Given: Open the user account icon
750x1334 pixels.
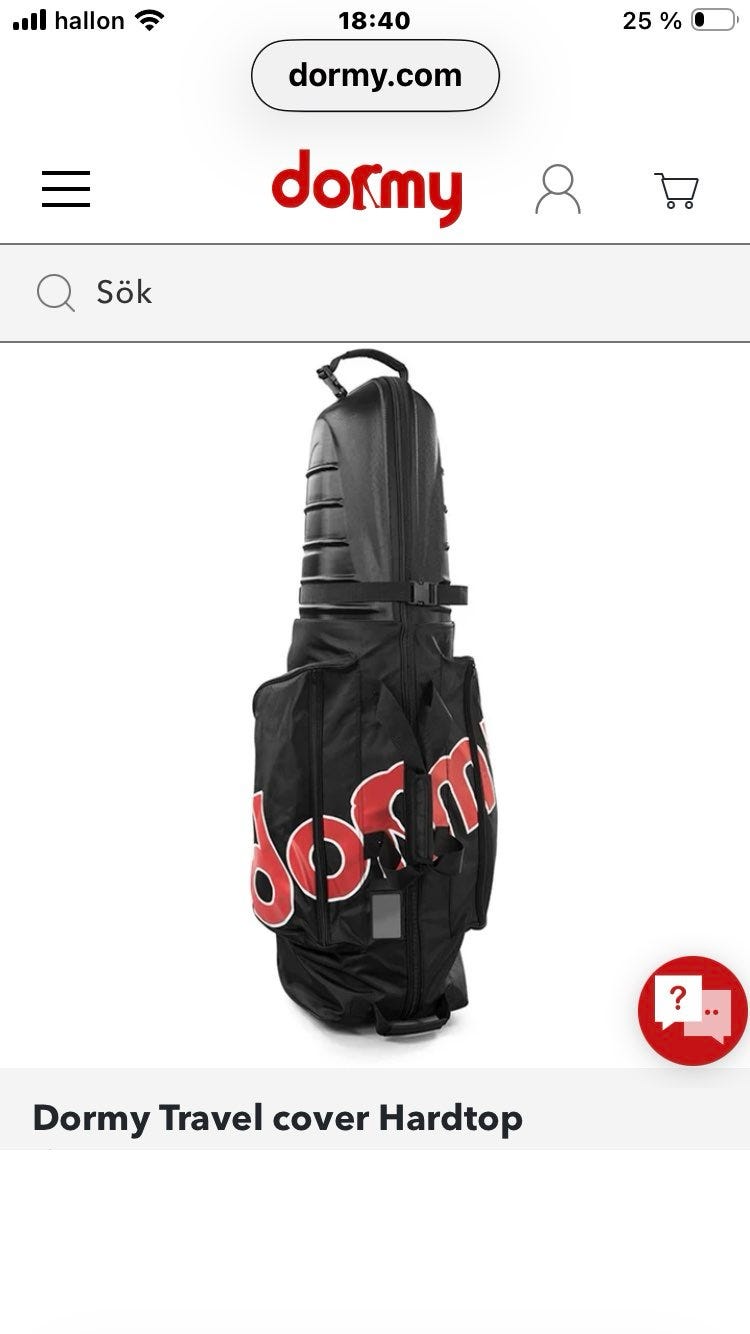Looking at the screenshot, I should (558, 189).
